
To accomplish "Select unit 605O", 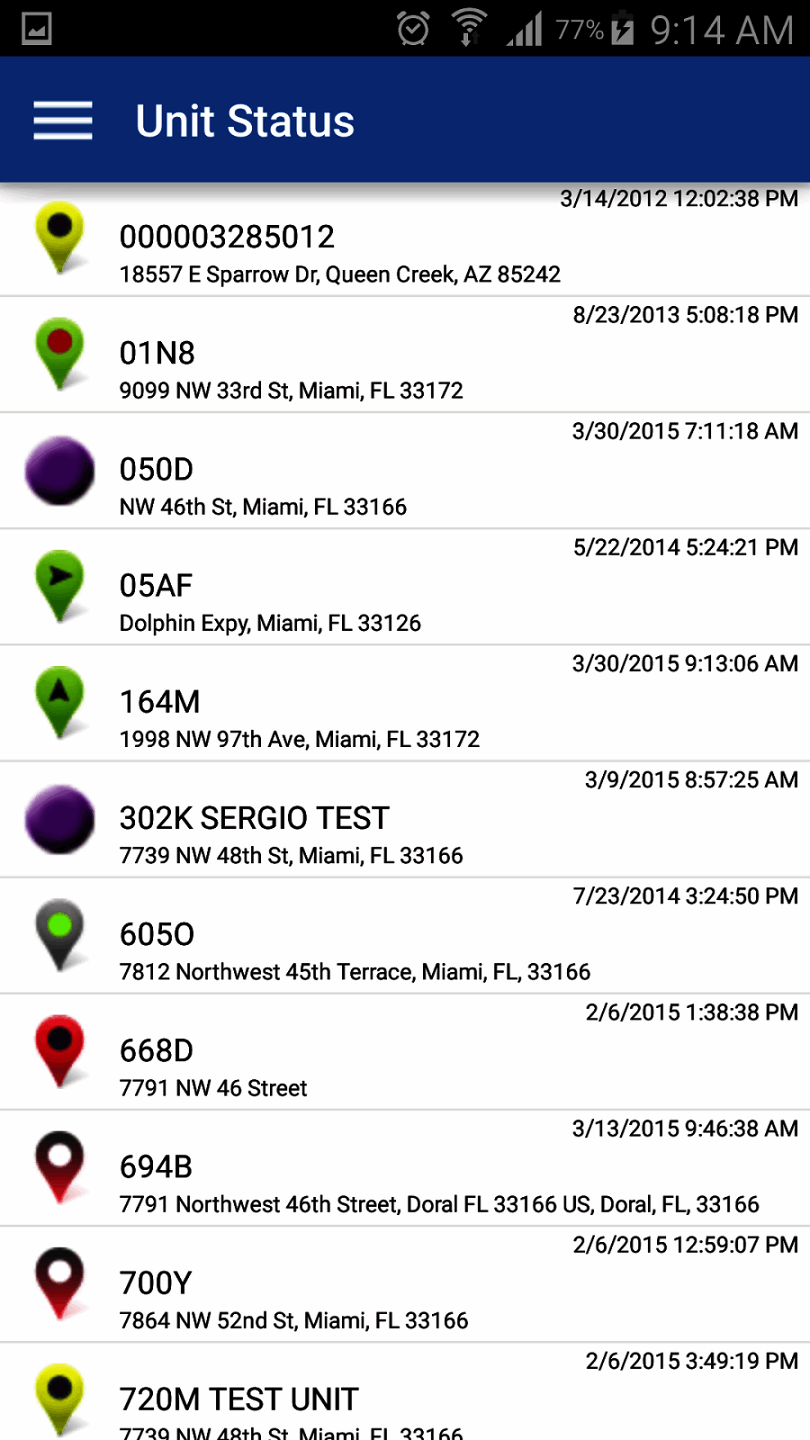I will pos(405,936).
